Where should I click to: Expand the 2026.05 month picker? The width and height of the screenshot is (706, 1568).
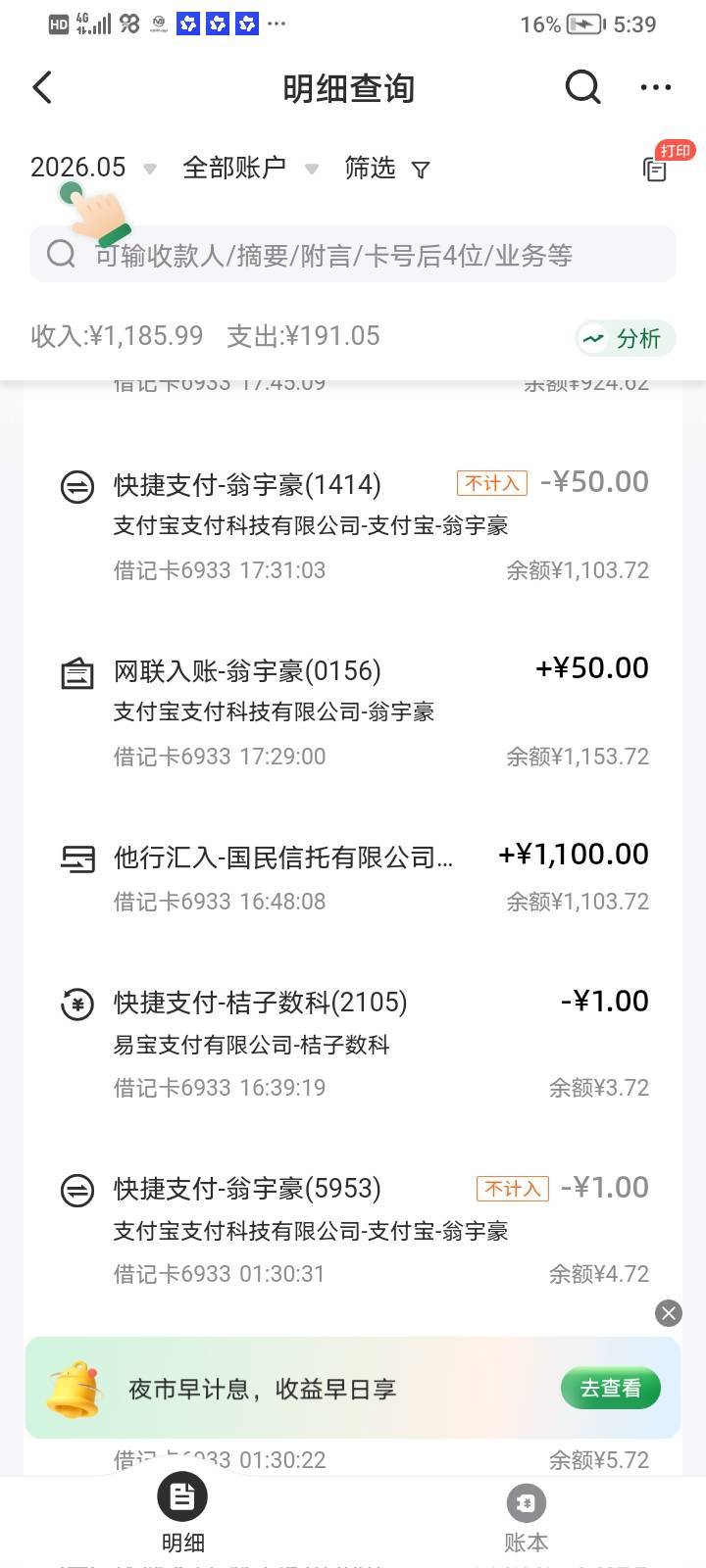pos(94,168)
